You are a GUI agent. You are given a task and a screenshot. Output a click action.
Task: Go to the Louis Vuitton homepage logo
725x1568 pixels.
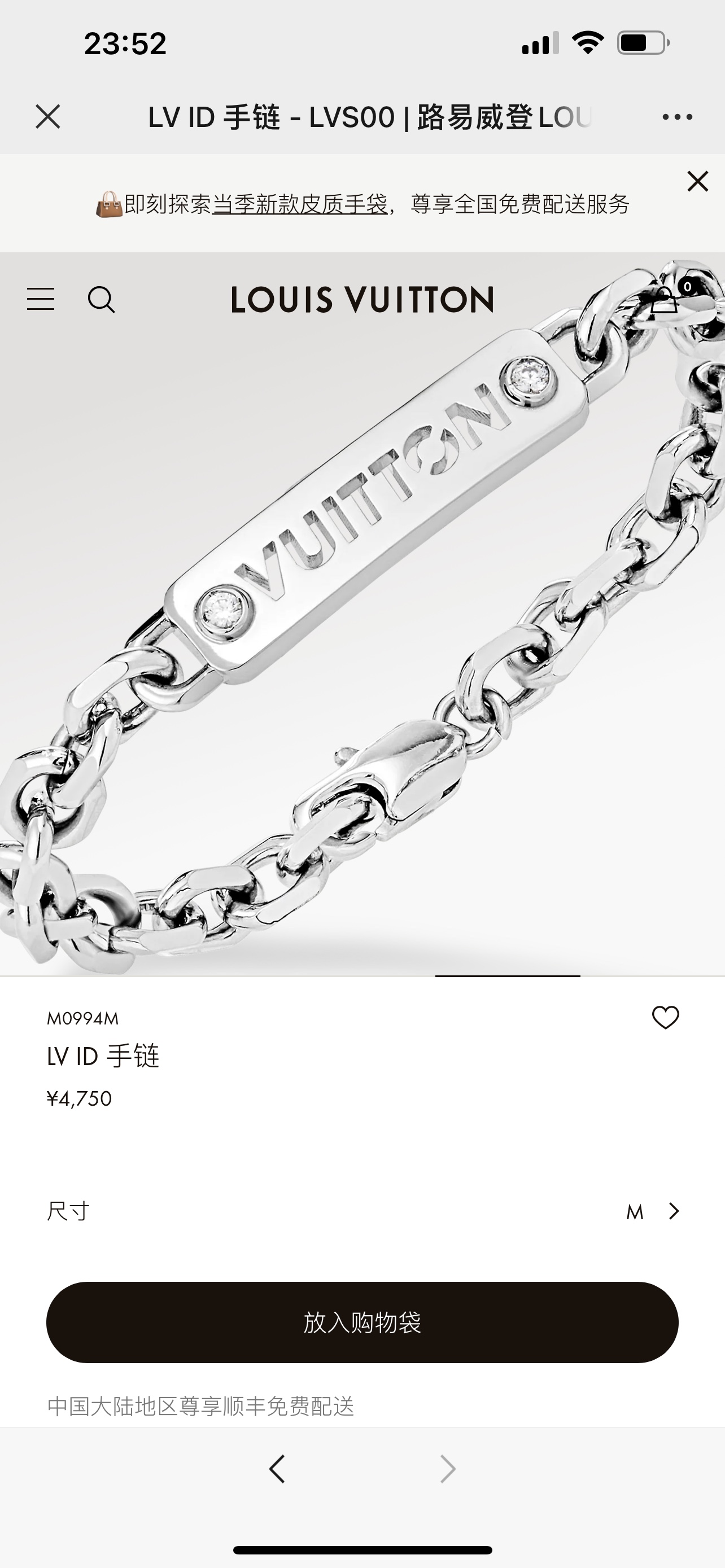pyautogui.click(x=362, y=300)
